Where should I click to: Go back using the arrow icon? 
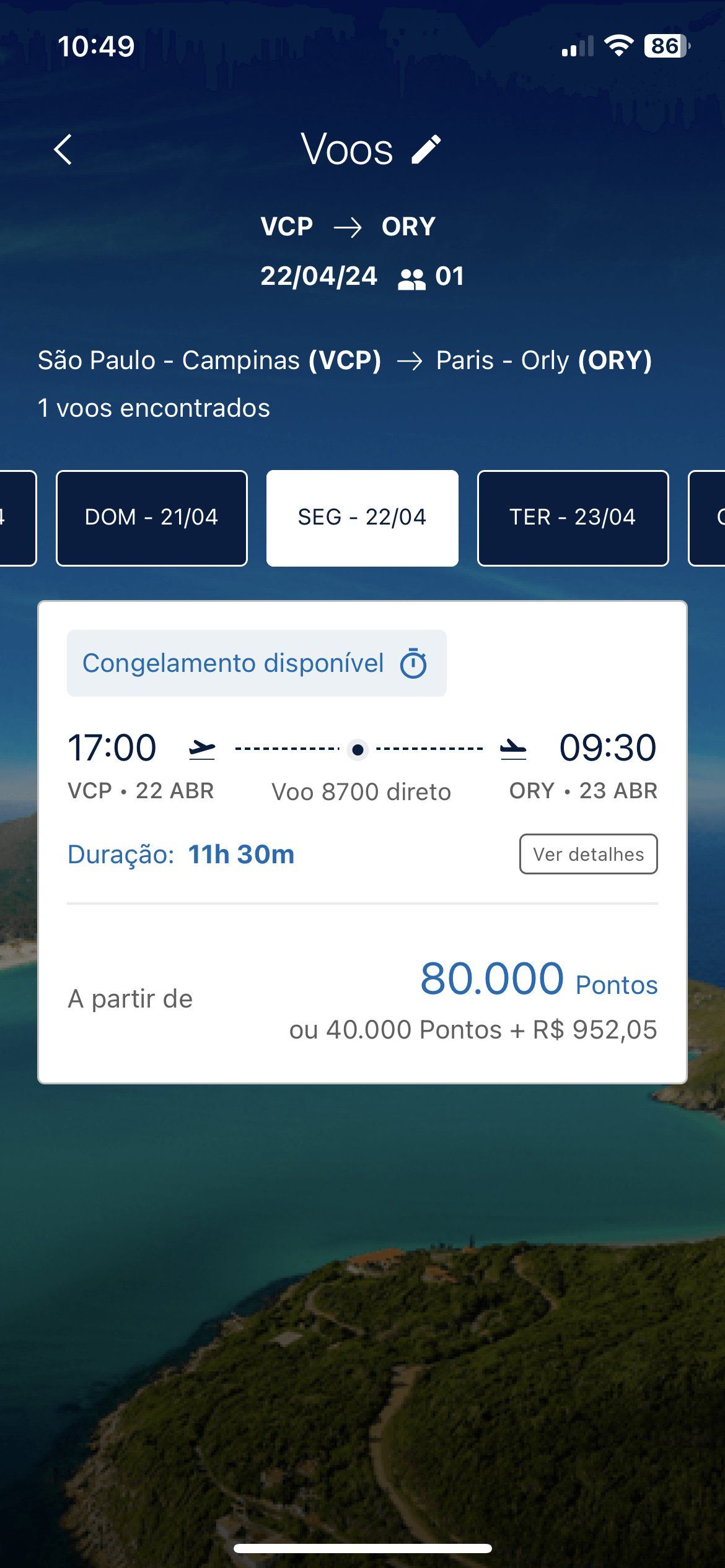(x=63, y=150)
